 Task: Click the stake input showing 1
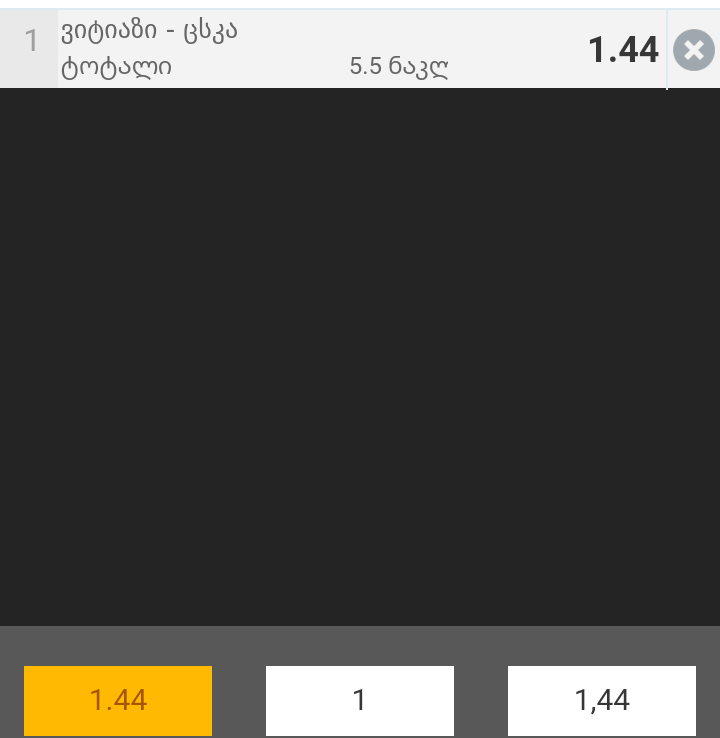[x=360, y=700]
